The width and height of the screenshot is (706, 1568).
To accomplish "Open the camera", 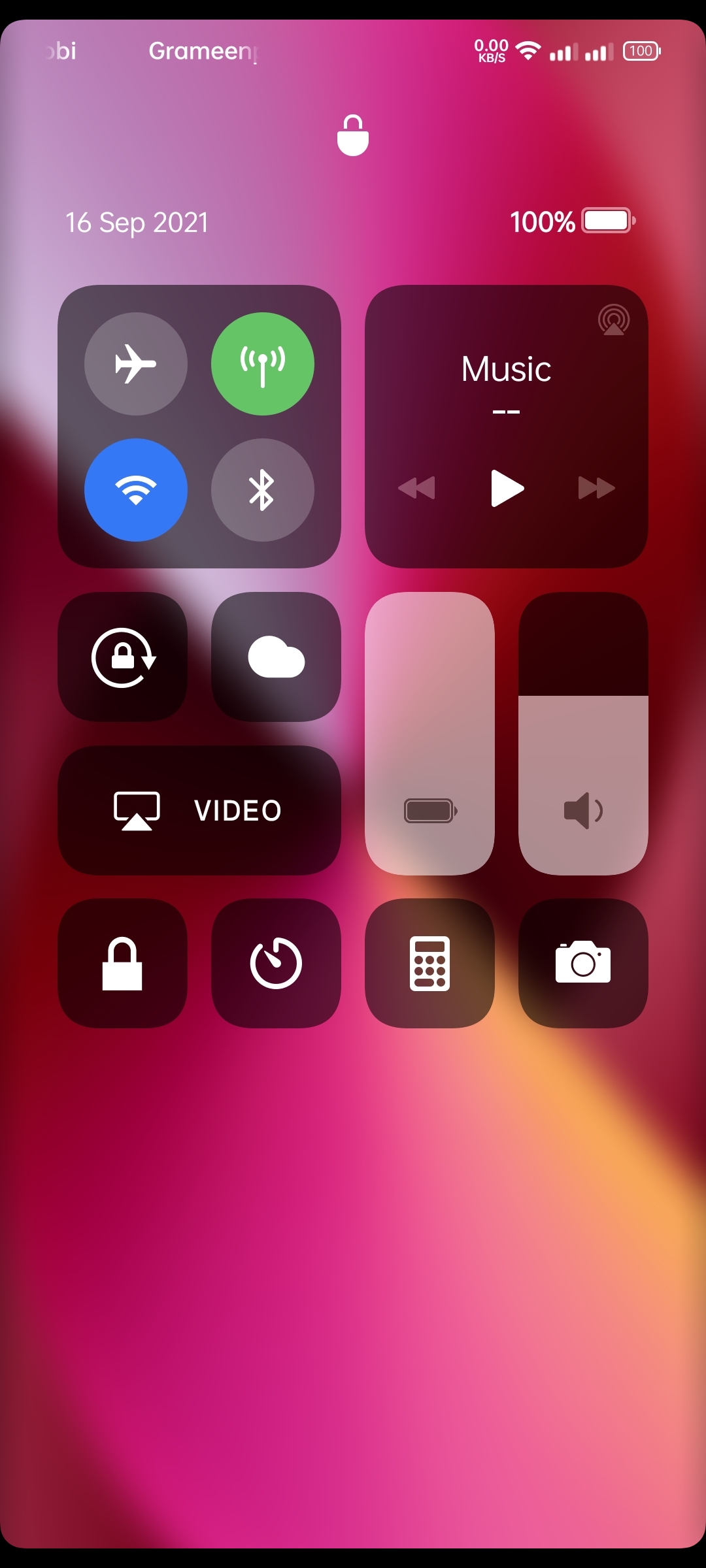I will pos(583,963).
